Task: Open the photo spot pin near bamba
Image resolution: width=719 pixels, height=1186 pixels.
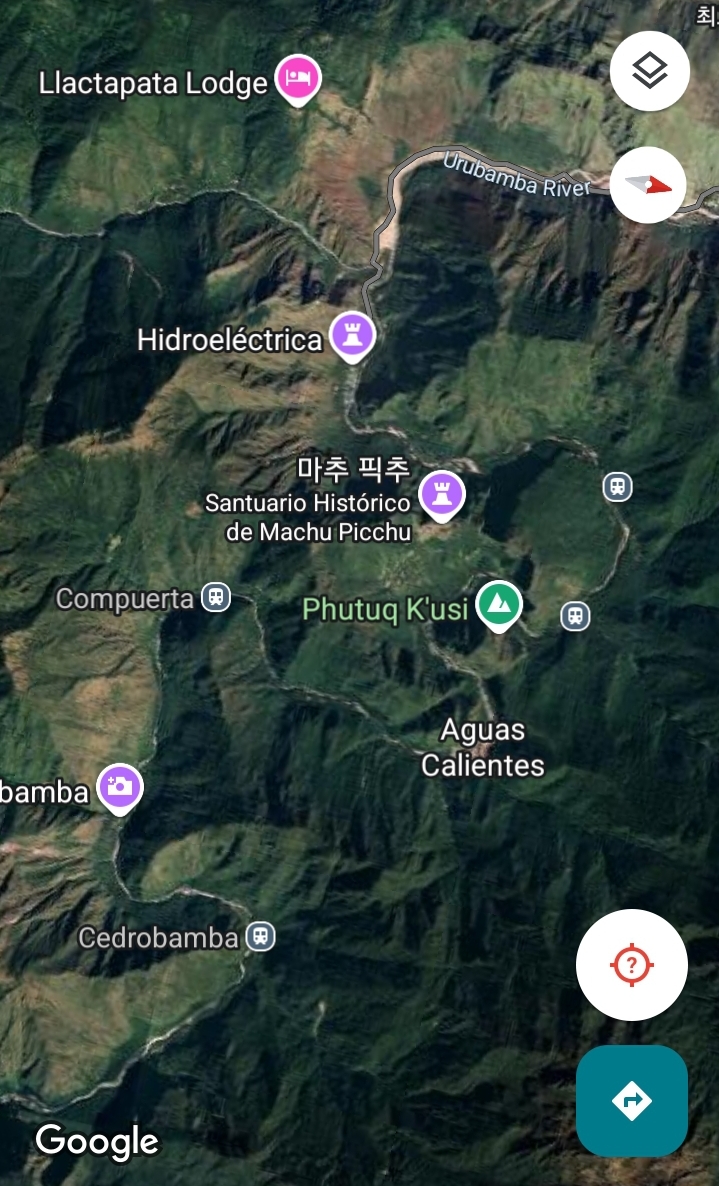Action: [x=119, y=789]
